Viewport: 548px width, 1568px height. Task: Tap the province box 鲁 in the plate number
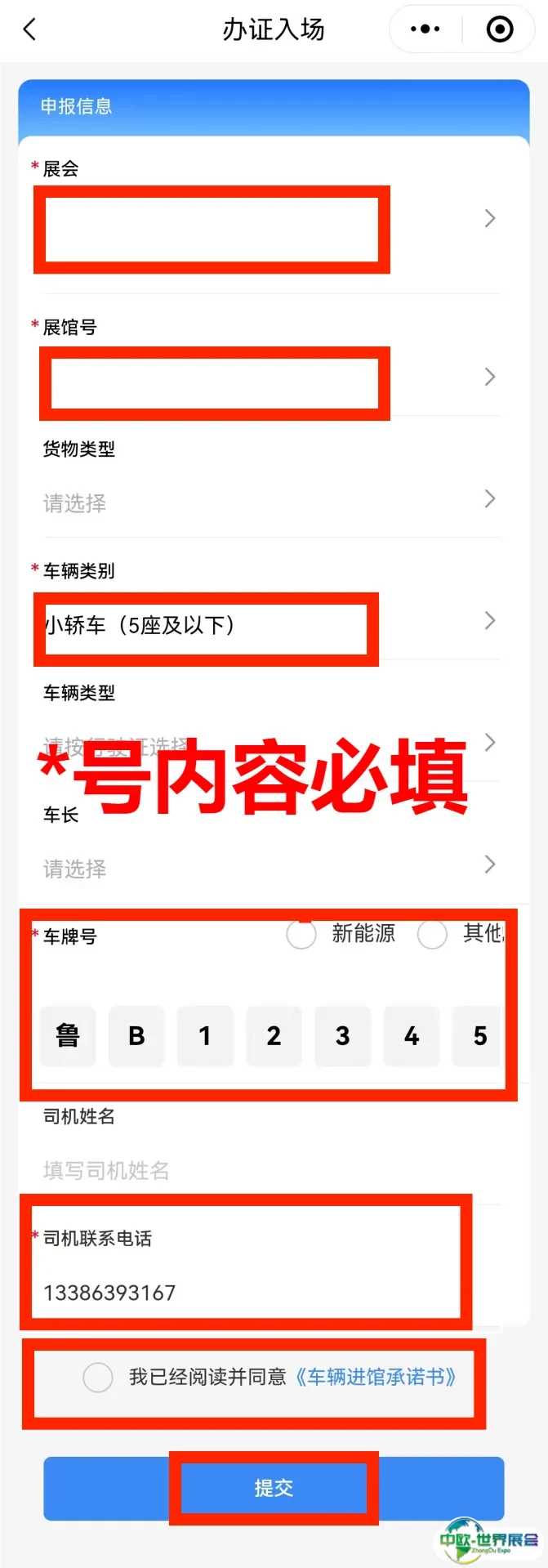pyautogui.click(x=68, y=1036)
